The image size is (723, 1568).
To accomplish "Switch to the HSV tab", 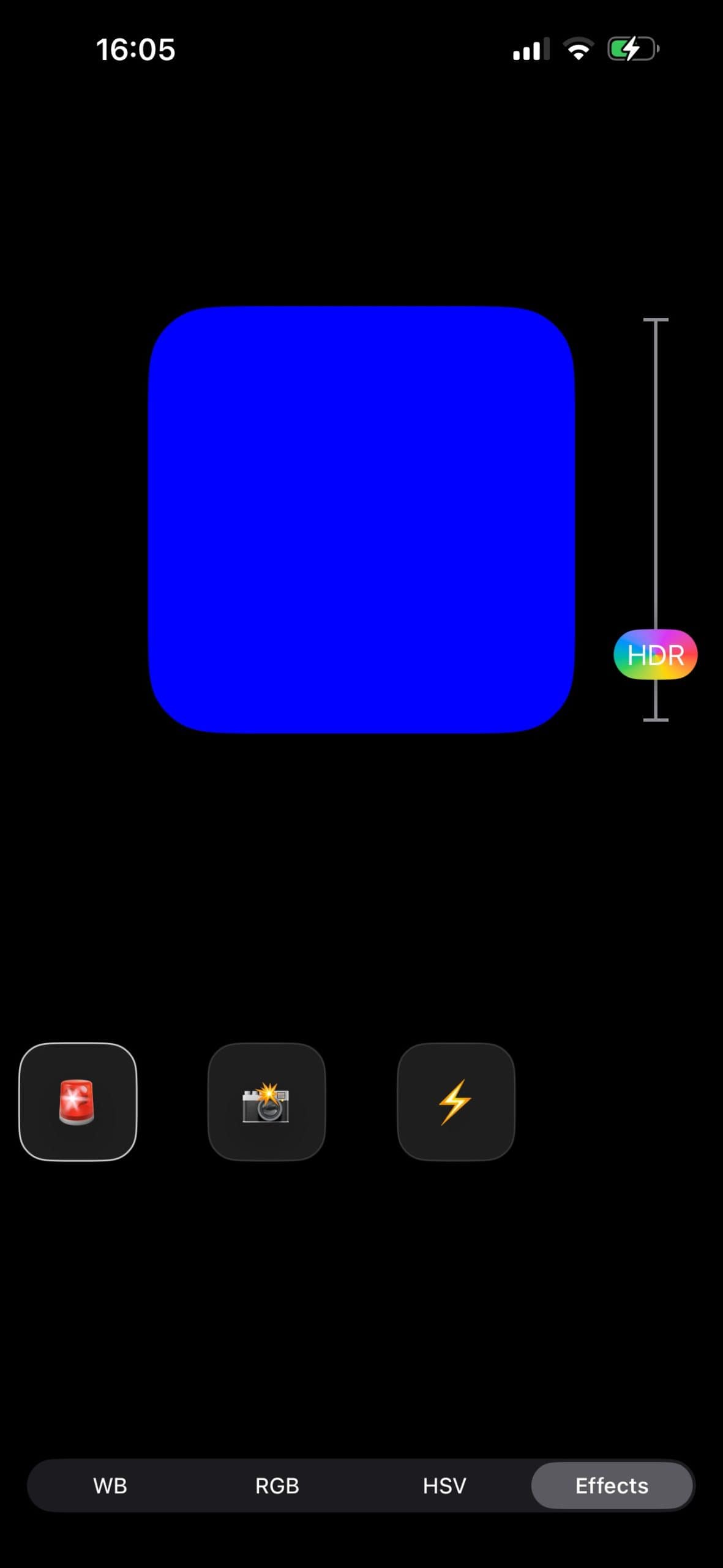I will [444, 1486].
